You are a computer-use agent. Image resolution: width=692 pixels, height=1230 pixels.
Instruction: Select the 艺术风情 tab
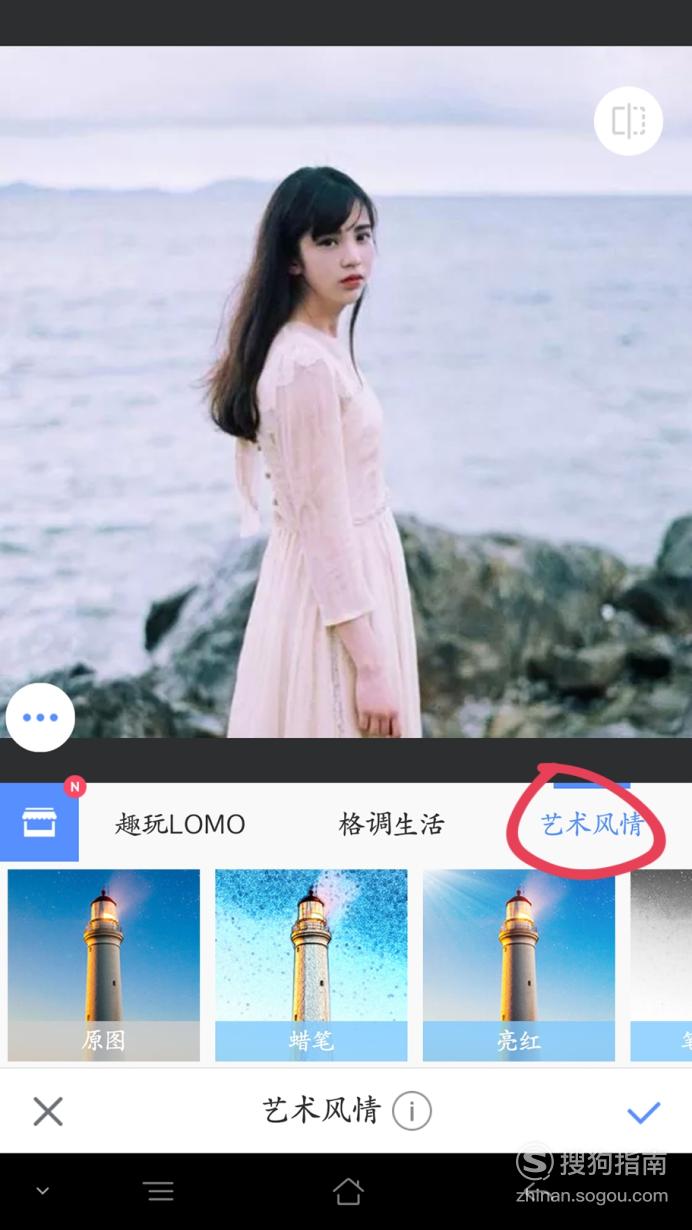(x=592, y=825)
